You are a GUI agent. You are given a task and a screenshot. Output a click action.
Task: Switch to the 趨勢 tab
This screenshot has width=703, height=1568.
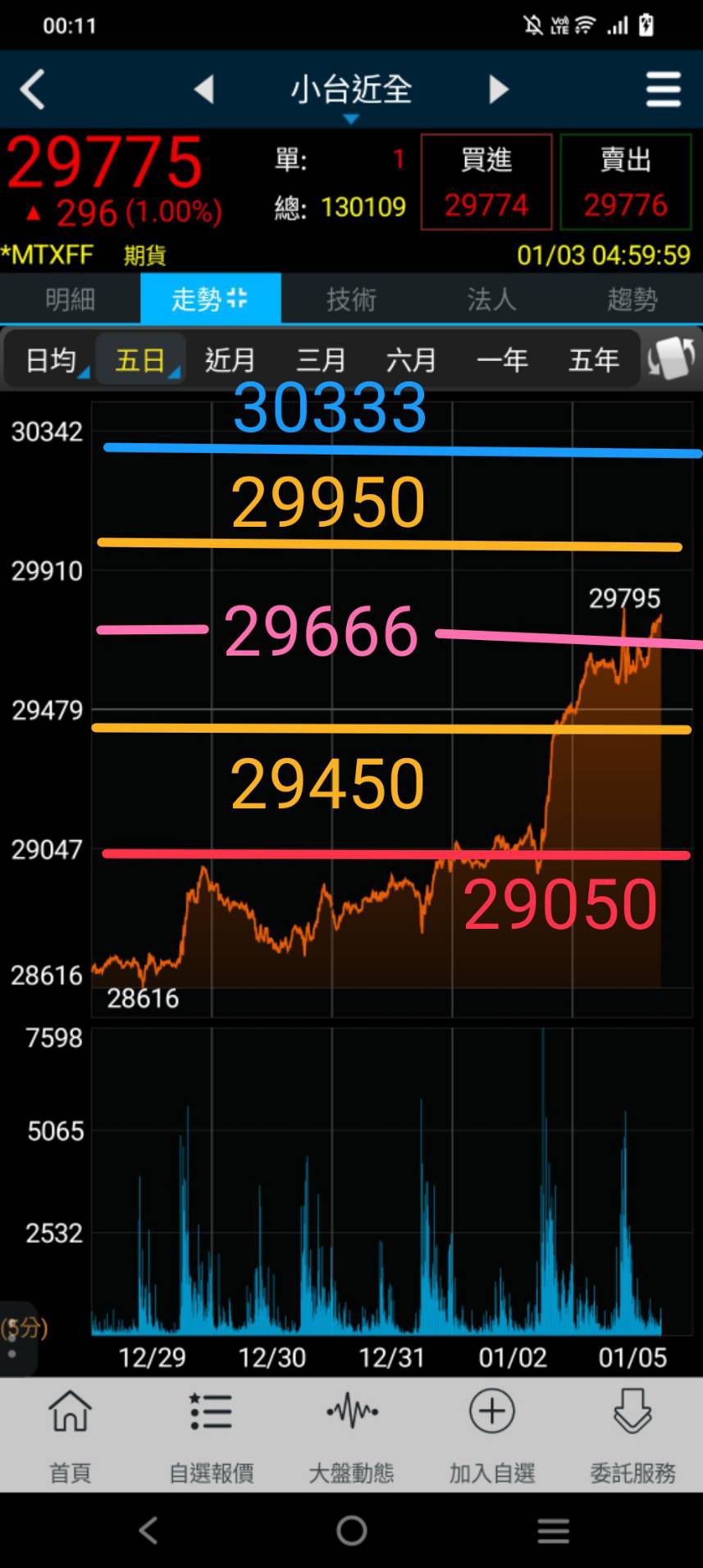(x=632, y=299)
